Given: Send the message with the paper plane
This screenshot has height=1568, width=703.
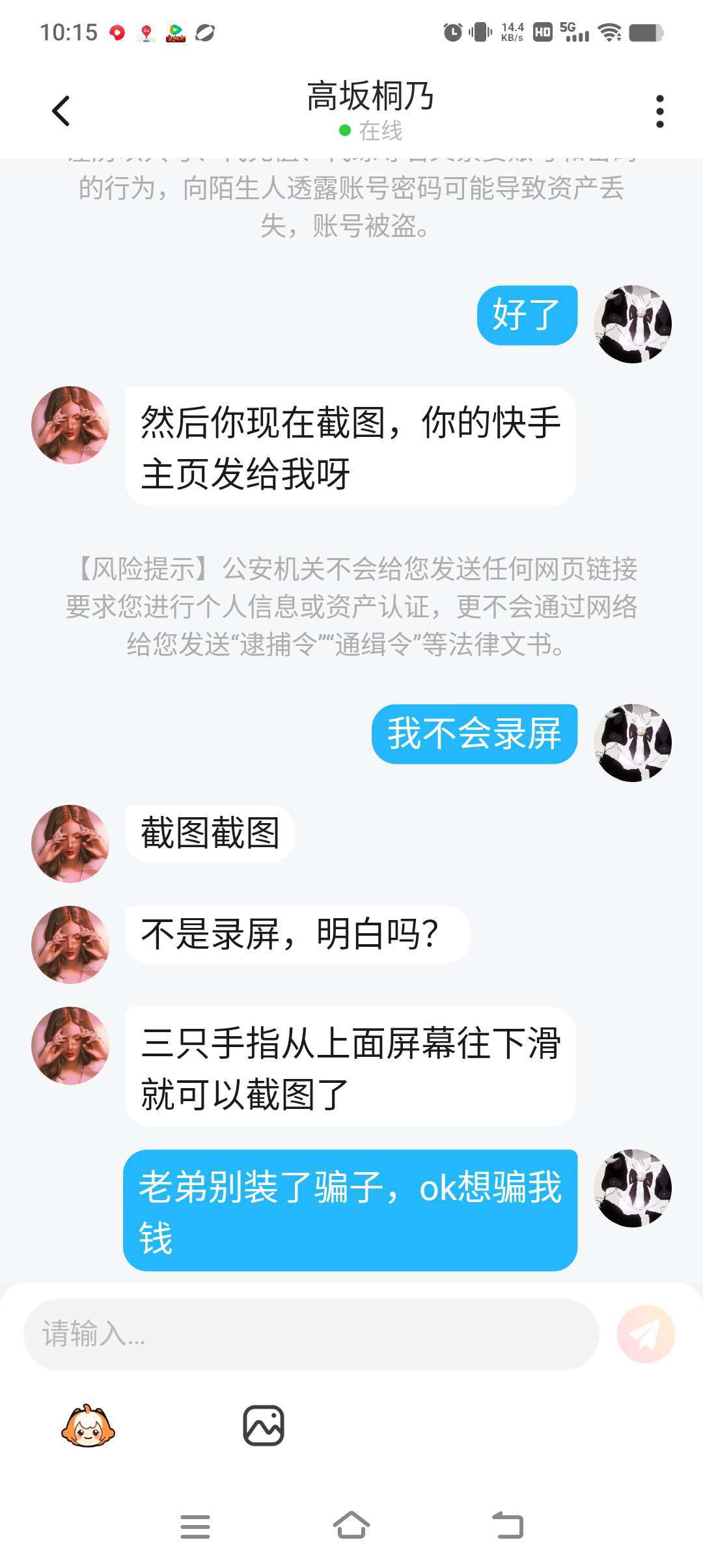Looking at the screenshot, I should [x=645, y=1334].
